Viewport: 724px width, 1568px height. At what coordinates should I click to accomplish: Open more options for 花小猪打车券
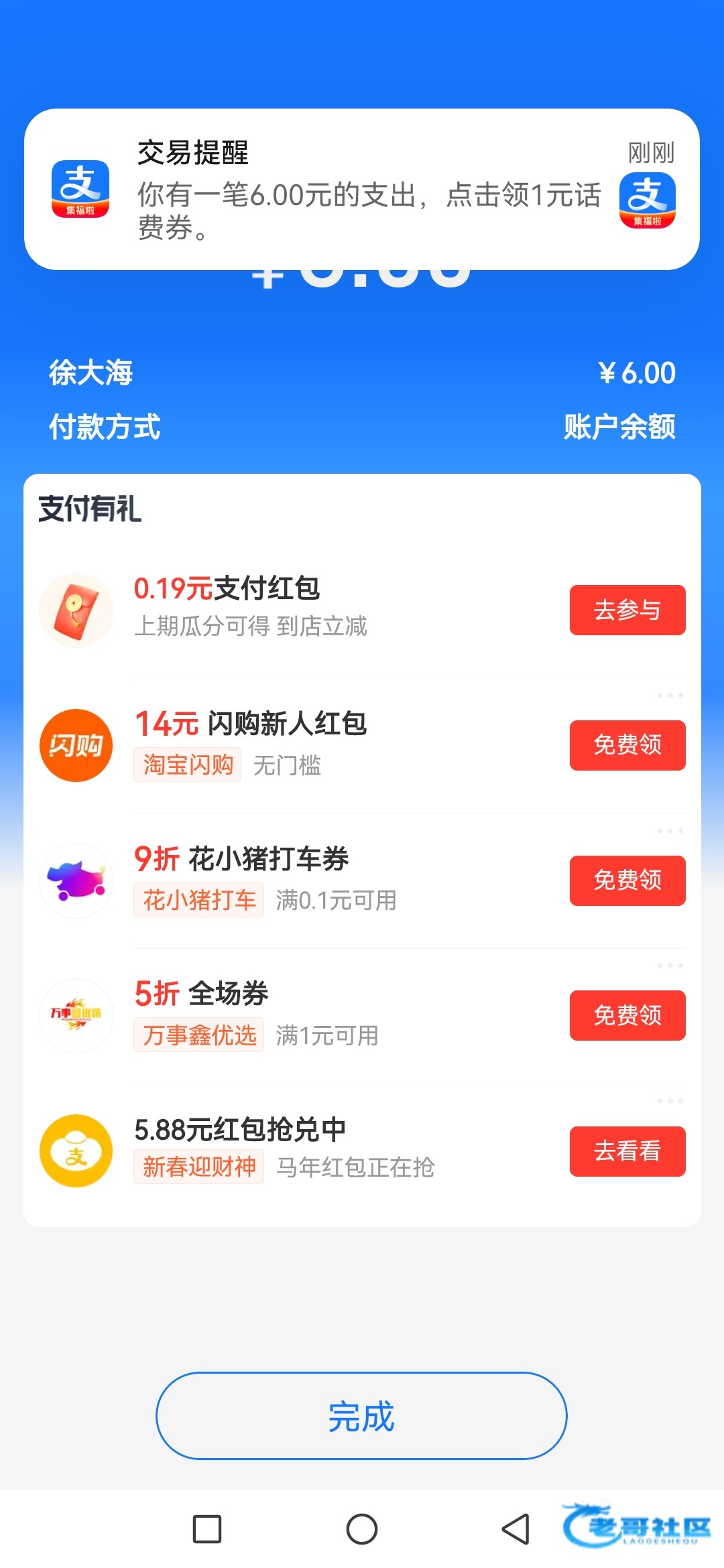[670, 831]
